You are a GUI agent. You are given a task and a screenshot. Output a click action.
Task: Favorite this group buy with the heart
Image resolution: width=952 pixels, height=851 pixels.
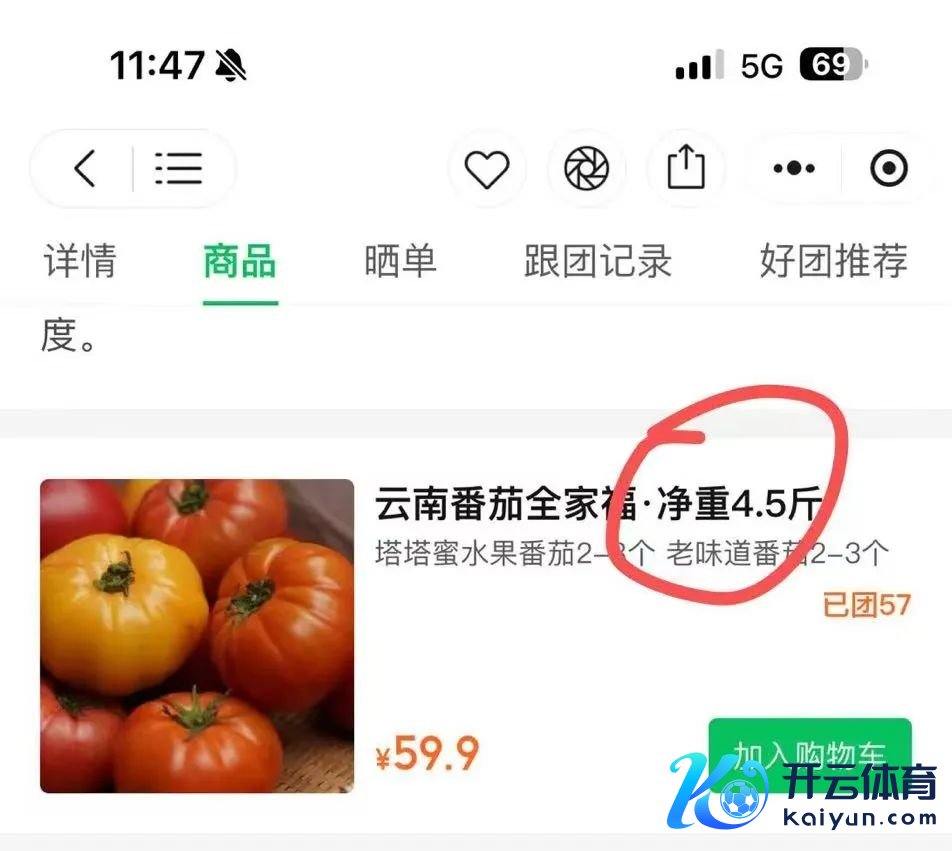point(487,169)
